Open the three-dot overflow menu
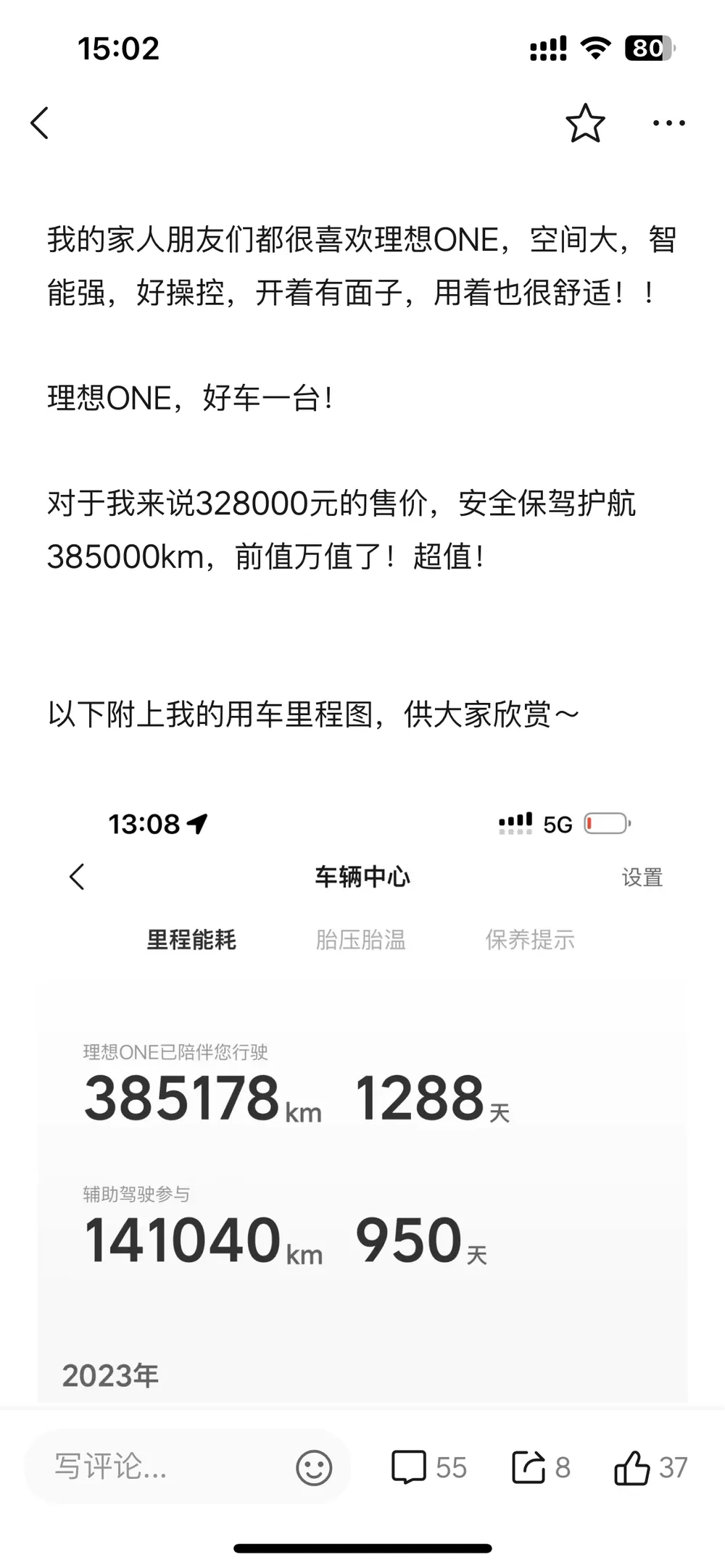The width and height of the screenshot is (725, 1568). tap(668, 124)
